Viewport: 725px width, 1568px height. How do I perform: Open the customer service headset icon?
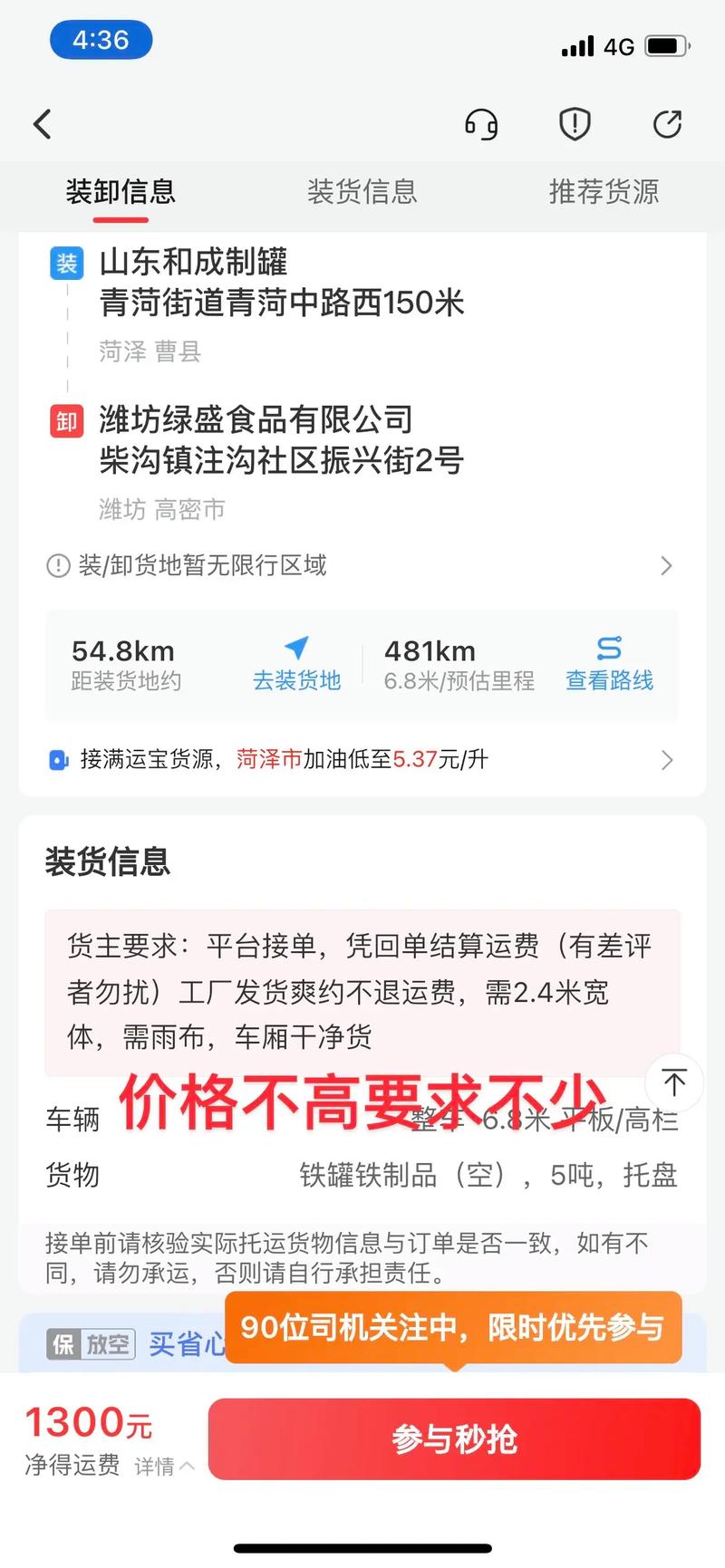coord(481,124)
